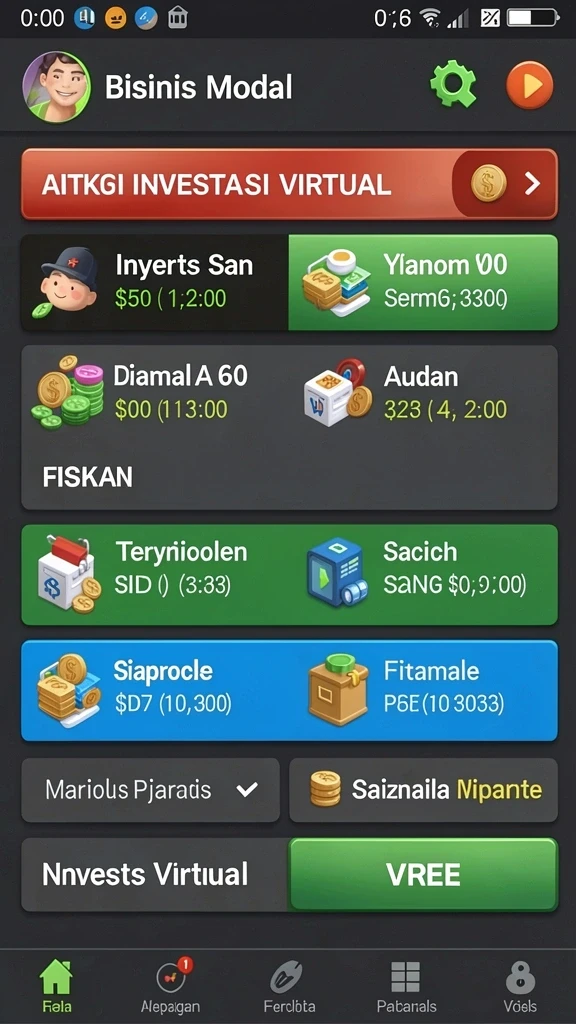Tap the orange play button
576x1024 pixels.
pyautogui.click(x=530, y=85)
